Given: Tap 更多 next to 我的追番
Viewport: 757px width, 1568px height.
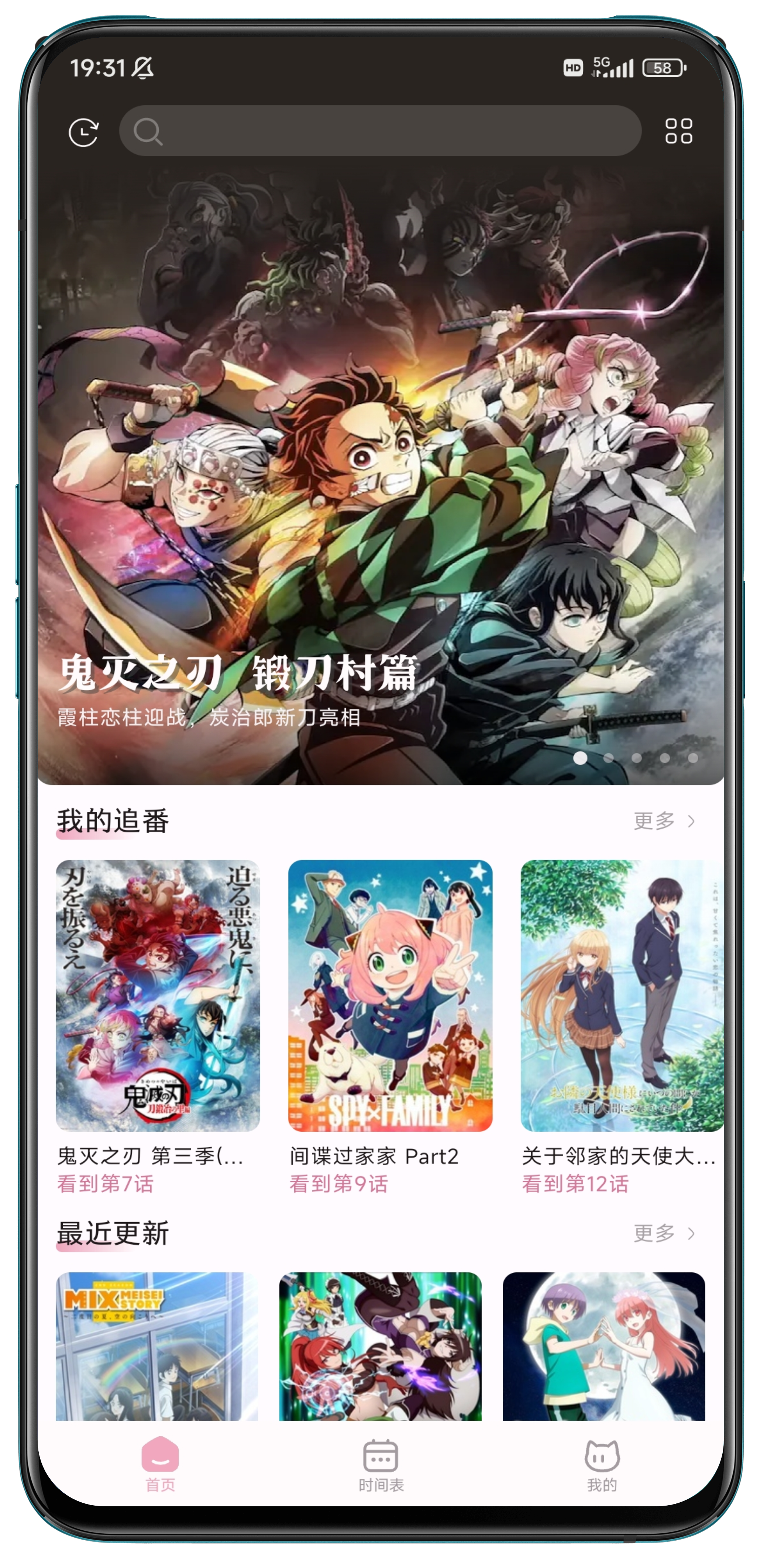Looking at the screenshot, I should click(663, 821).
